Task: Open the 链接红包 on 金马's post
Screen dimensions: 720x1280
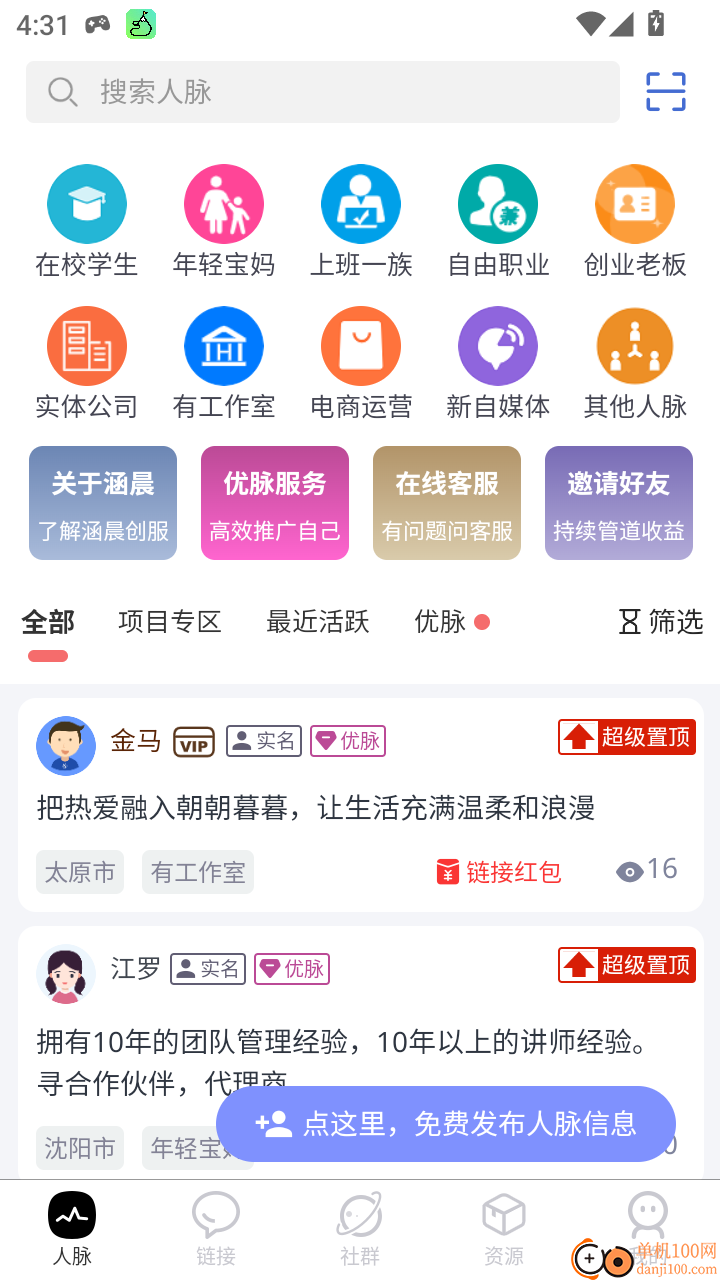Action: pyautogui.click(x=498, y=871)
